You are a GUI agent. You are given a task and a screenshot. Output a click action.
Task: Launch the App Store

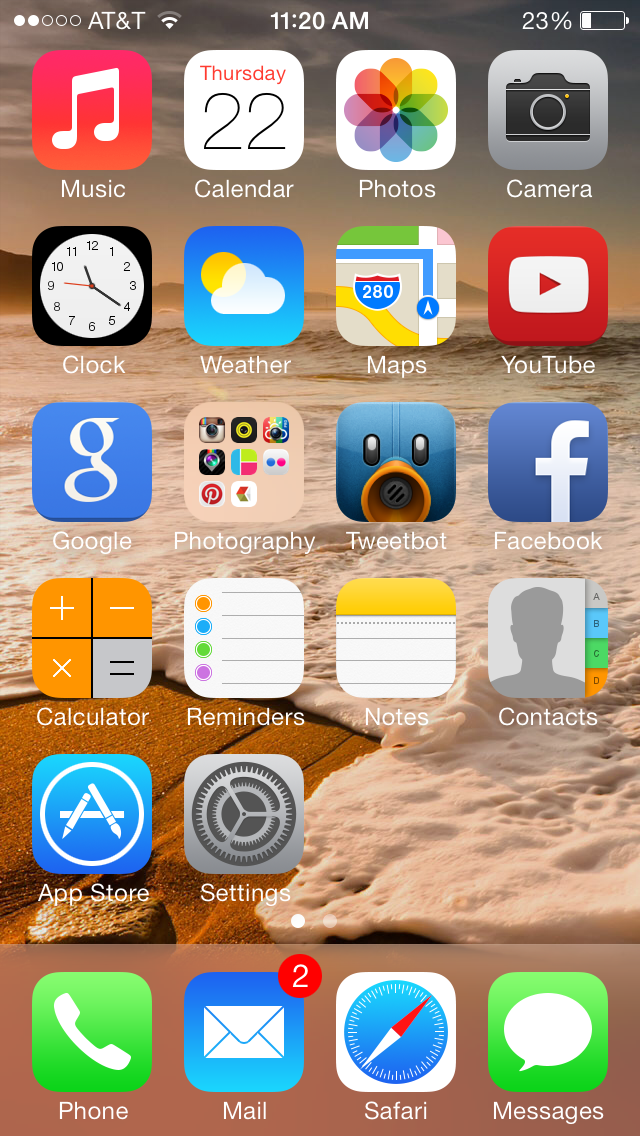[x=92, y=814]
